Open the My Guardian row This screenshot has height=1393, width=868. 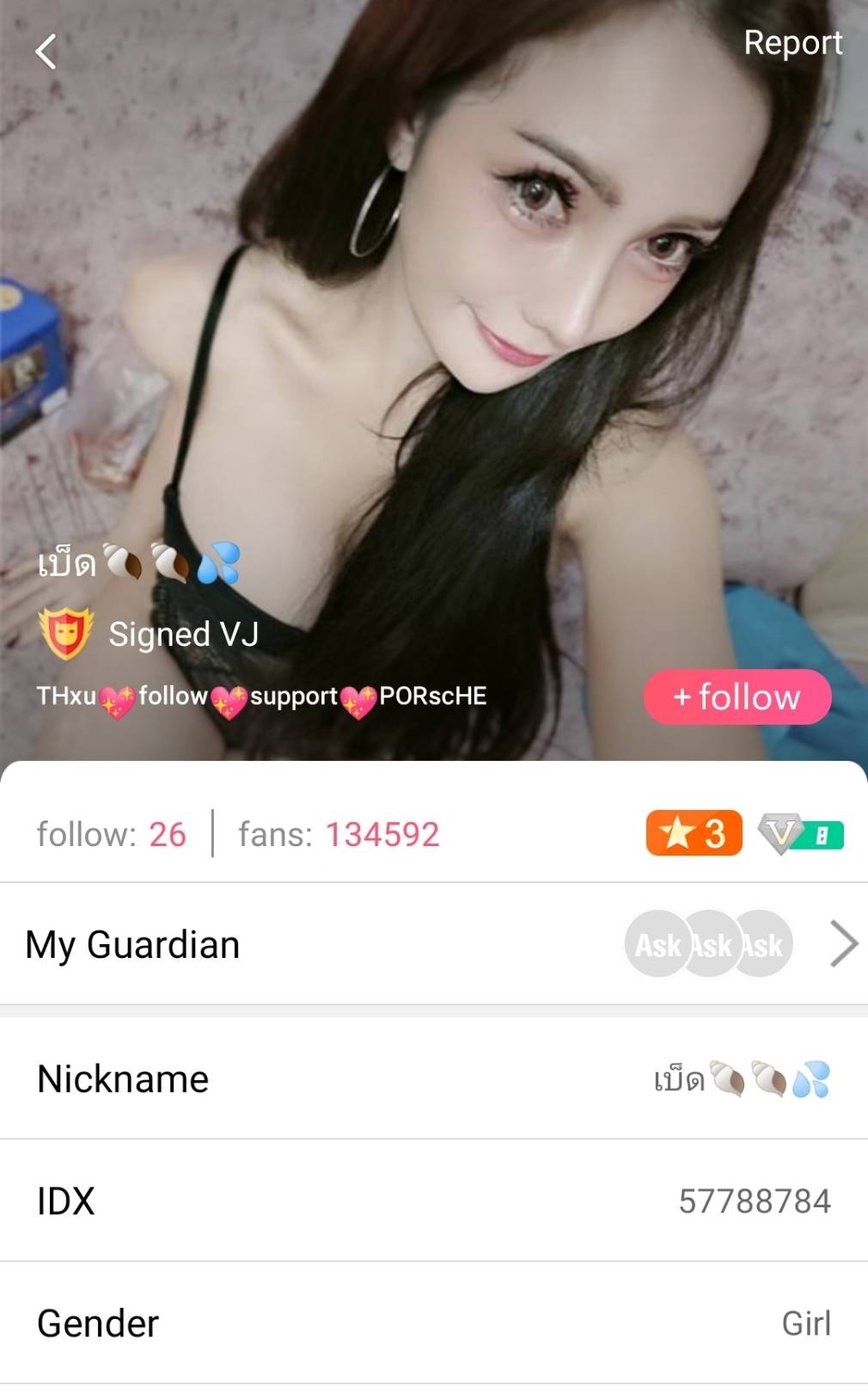pyautogui.click(x=433, y=944)
